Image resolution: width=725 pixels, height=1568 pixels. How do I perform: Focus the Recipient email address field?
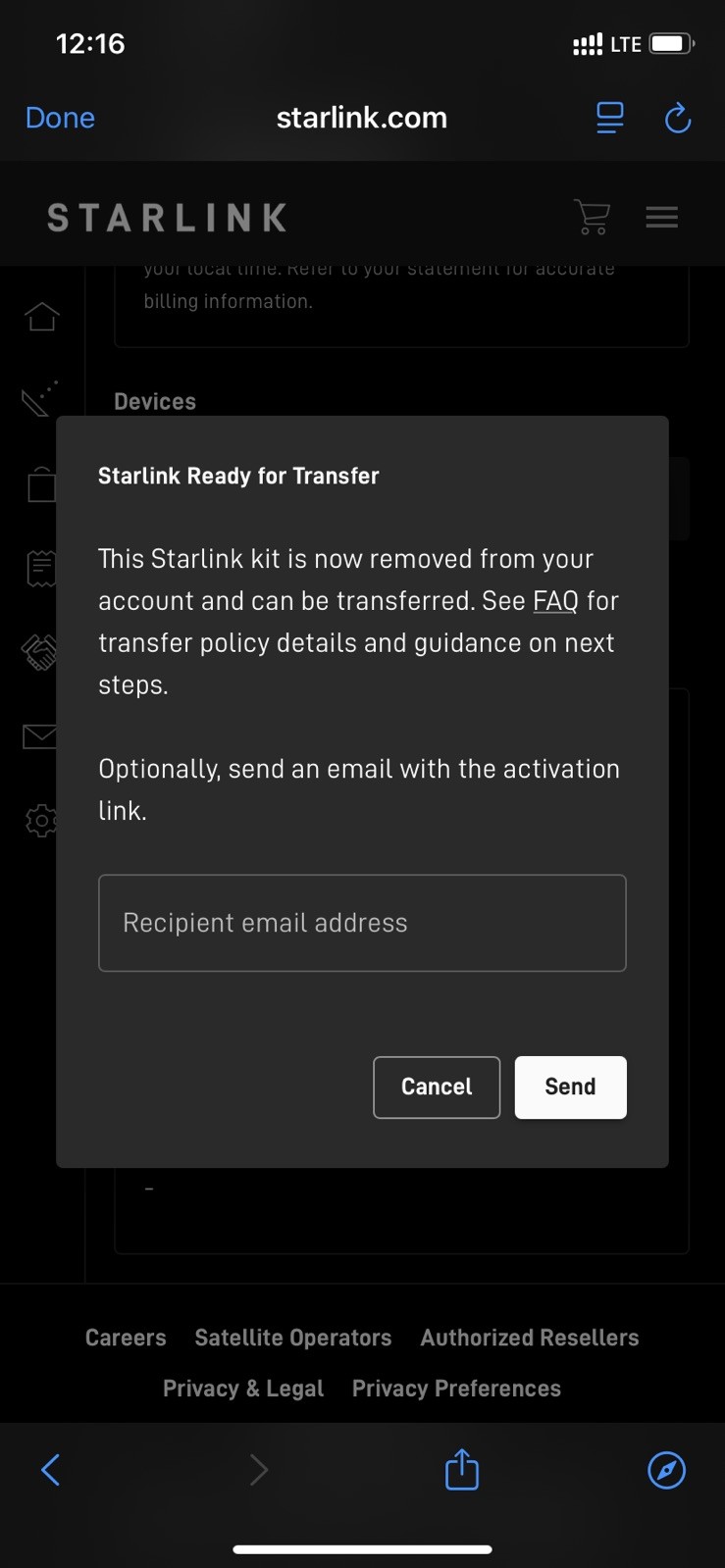point(362,923)
